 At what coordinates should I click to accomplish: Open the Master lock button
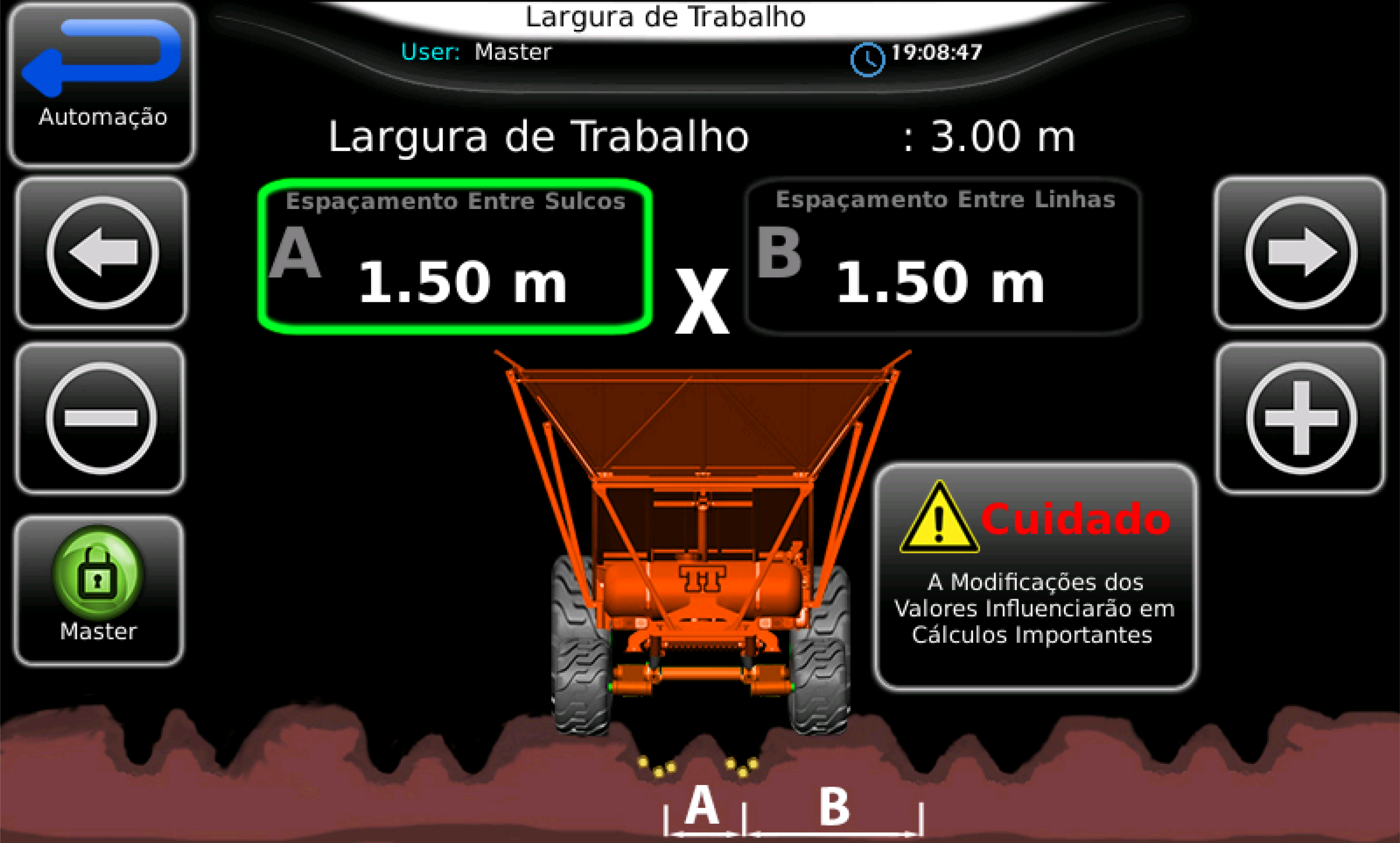(x=98, y=590)
